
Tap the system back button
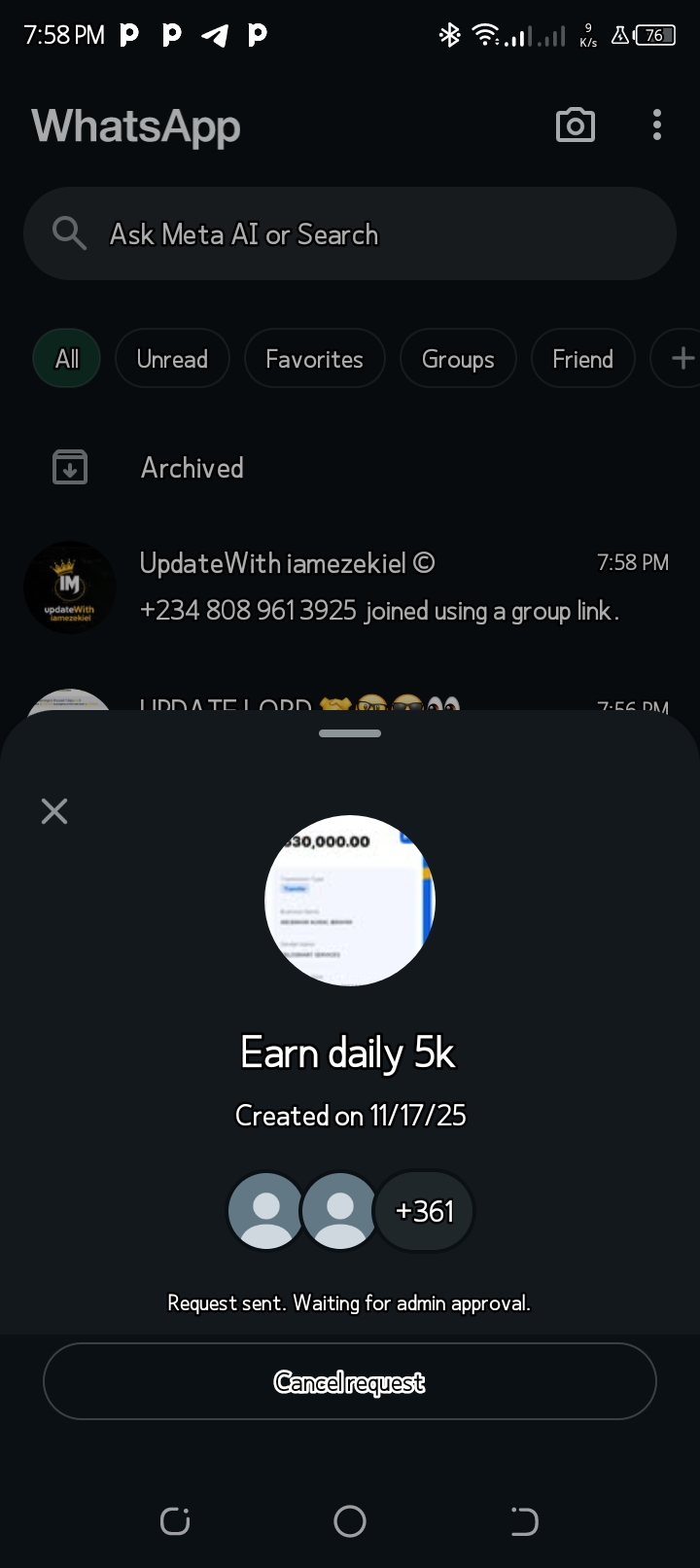(524, 1521)
